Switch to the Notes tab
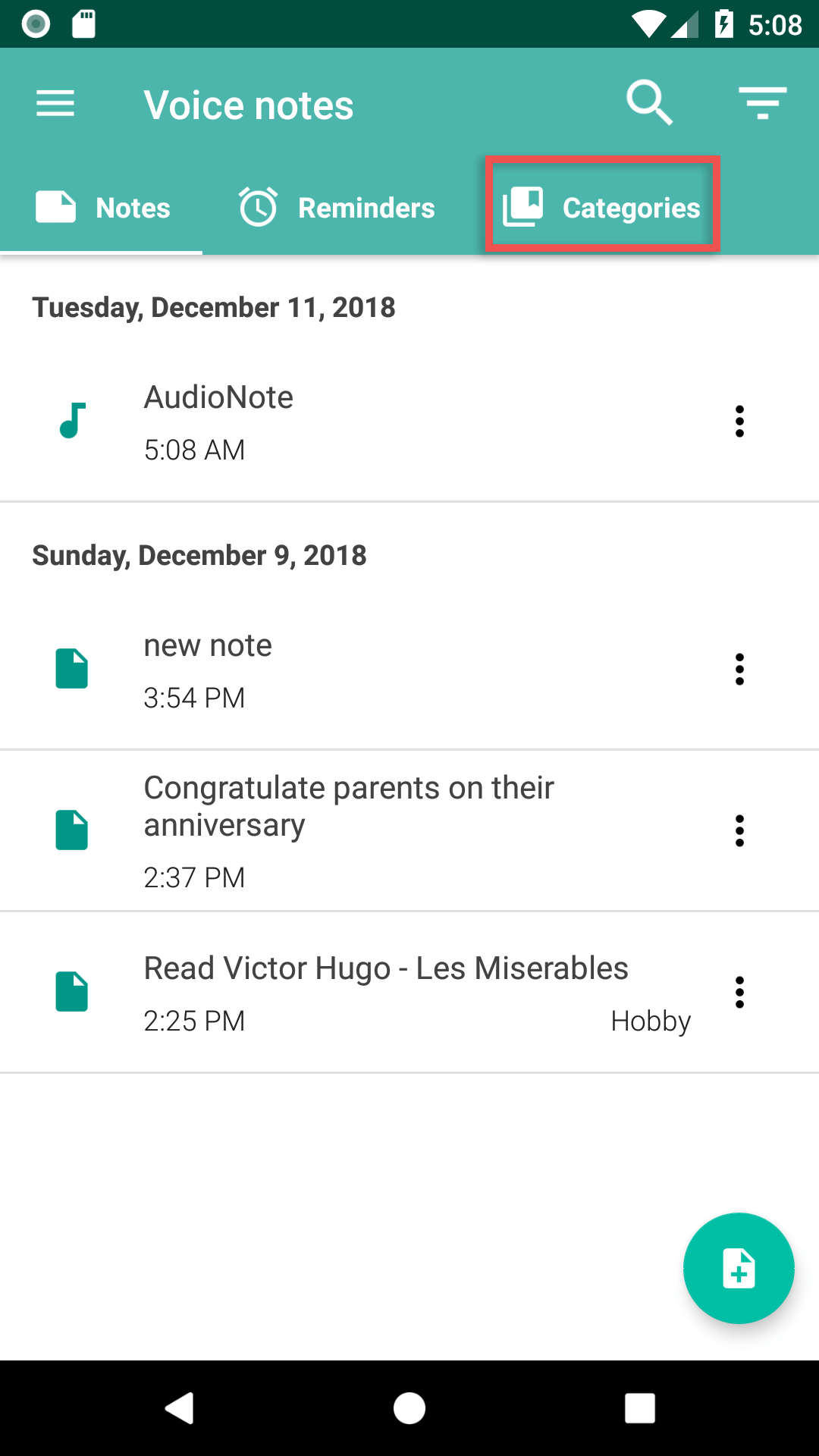This screenshot has width=819, height=1456. click(102, 208)
